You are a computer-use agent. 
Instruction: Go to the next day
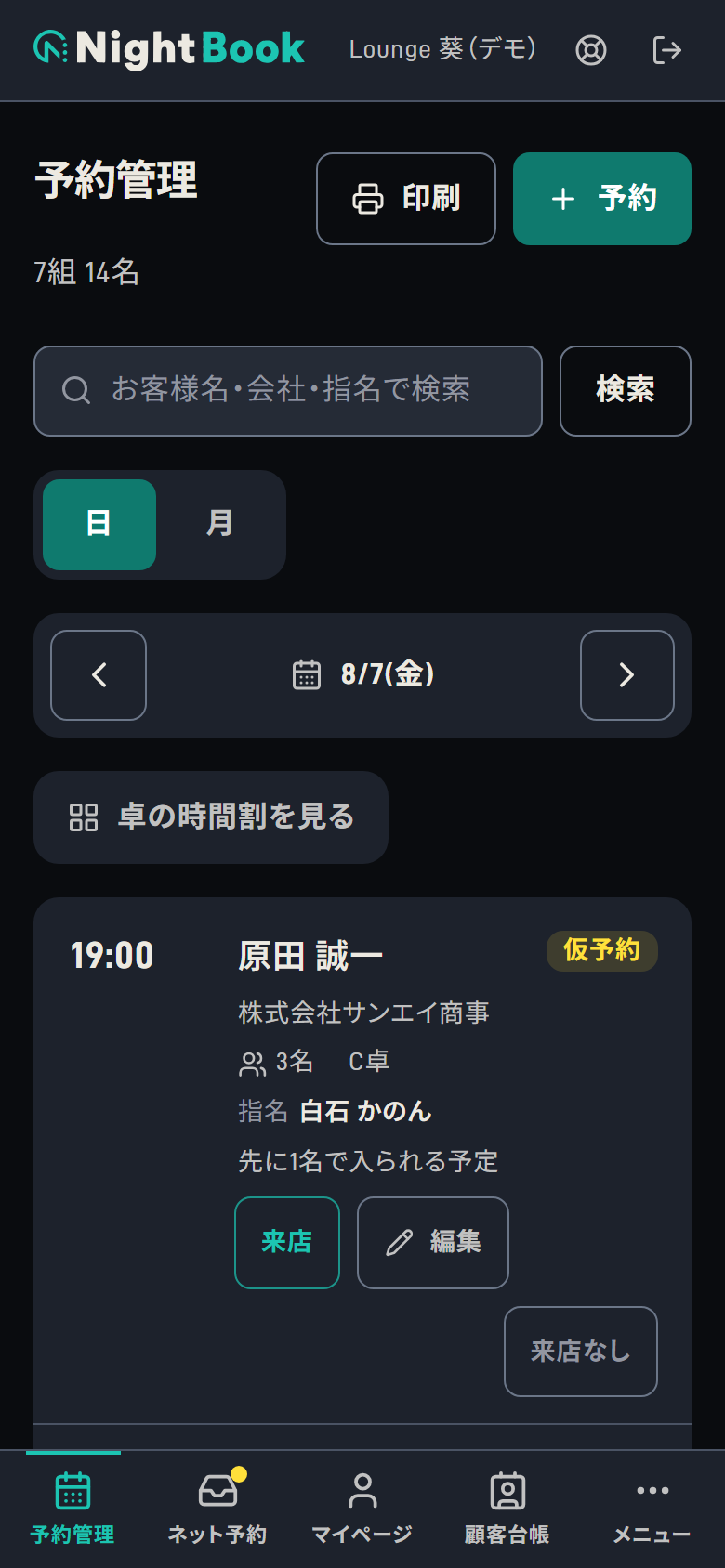click(x=627, y=675)
